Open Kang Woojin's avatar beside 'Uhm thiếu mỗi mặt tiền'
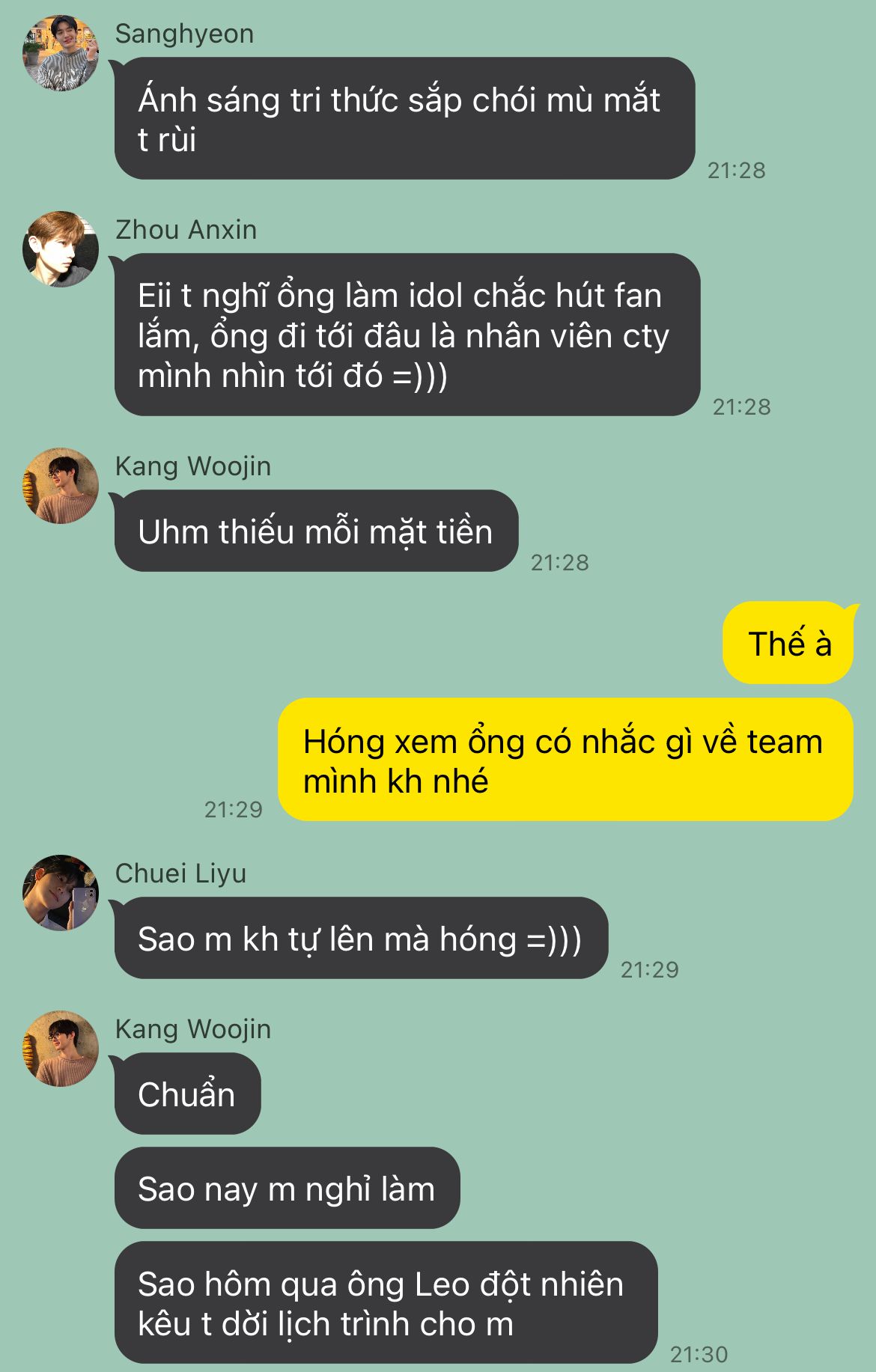Viewport: 876px width, 1372px height. 61,486
